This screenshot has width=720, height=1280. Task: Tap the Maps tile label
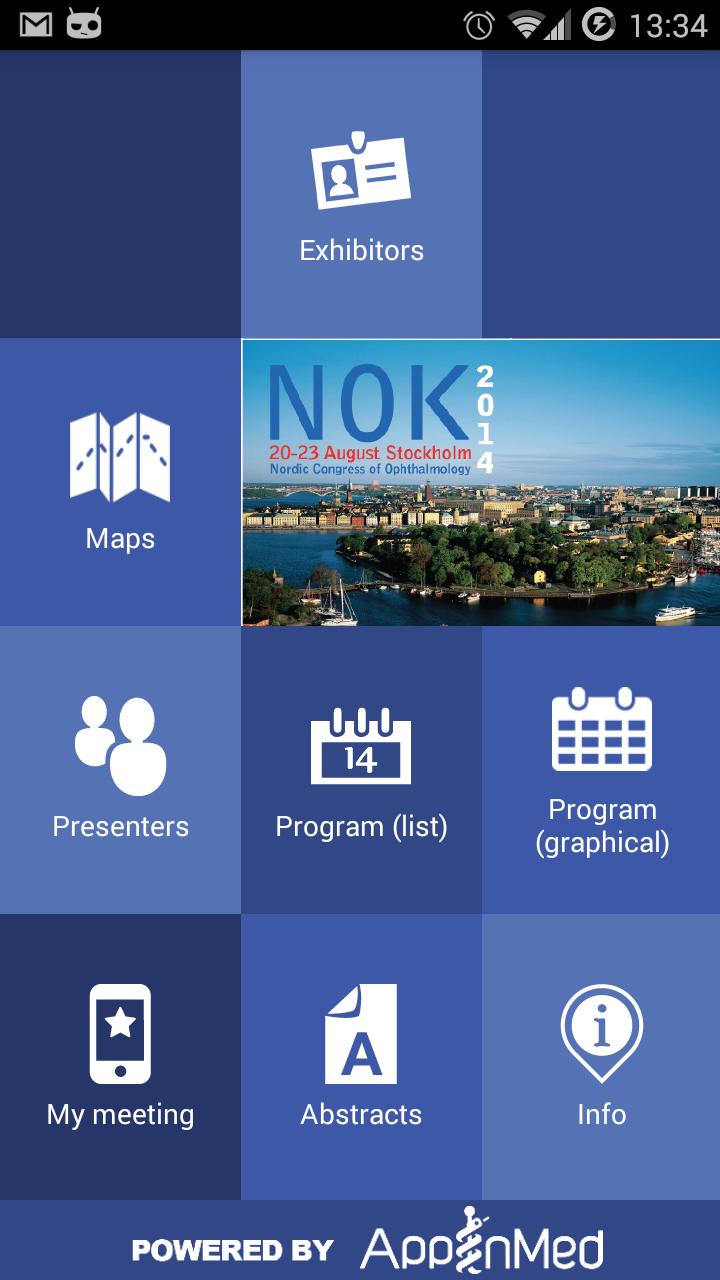point(119,538)
